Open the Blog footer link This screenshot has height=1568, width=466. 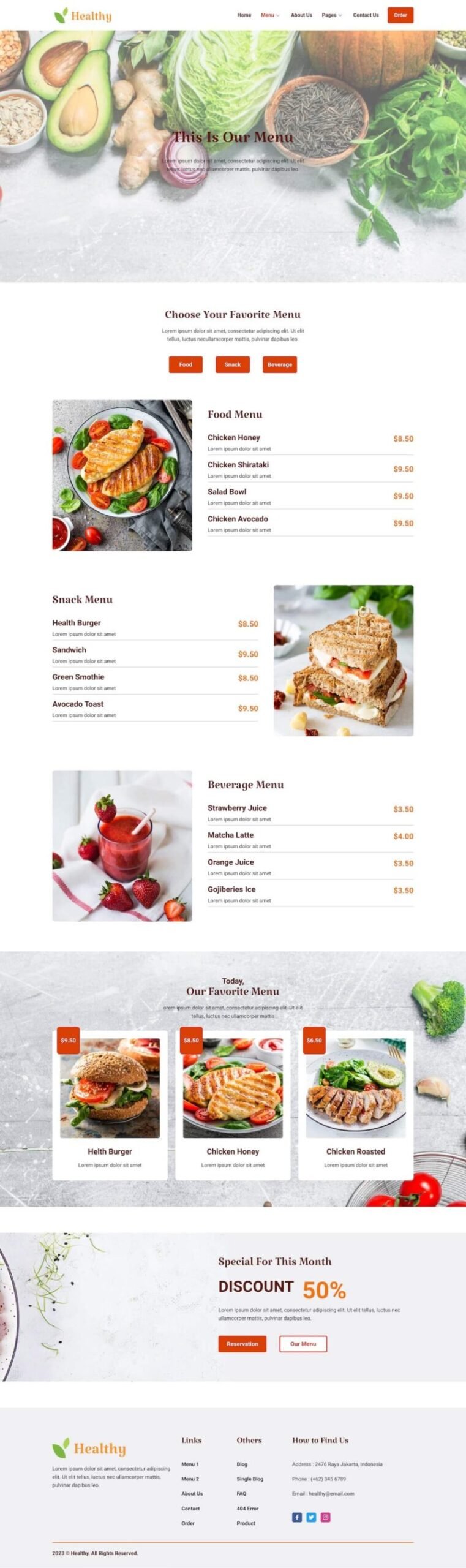[x=242, y=1464]
